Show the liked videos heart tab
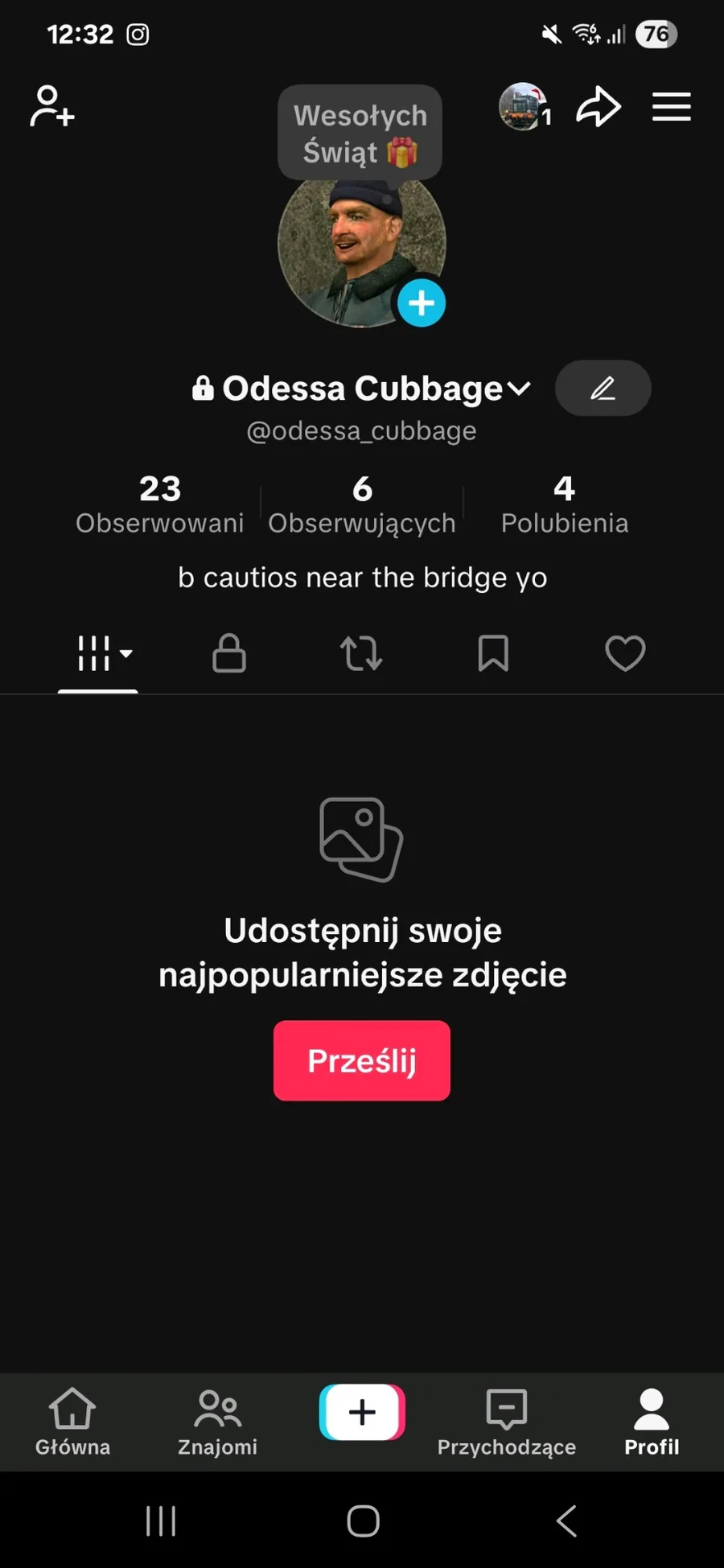 [625, 653]
